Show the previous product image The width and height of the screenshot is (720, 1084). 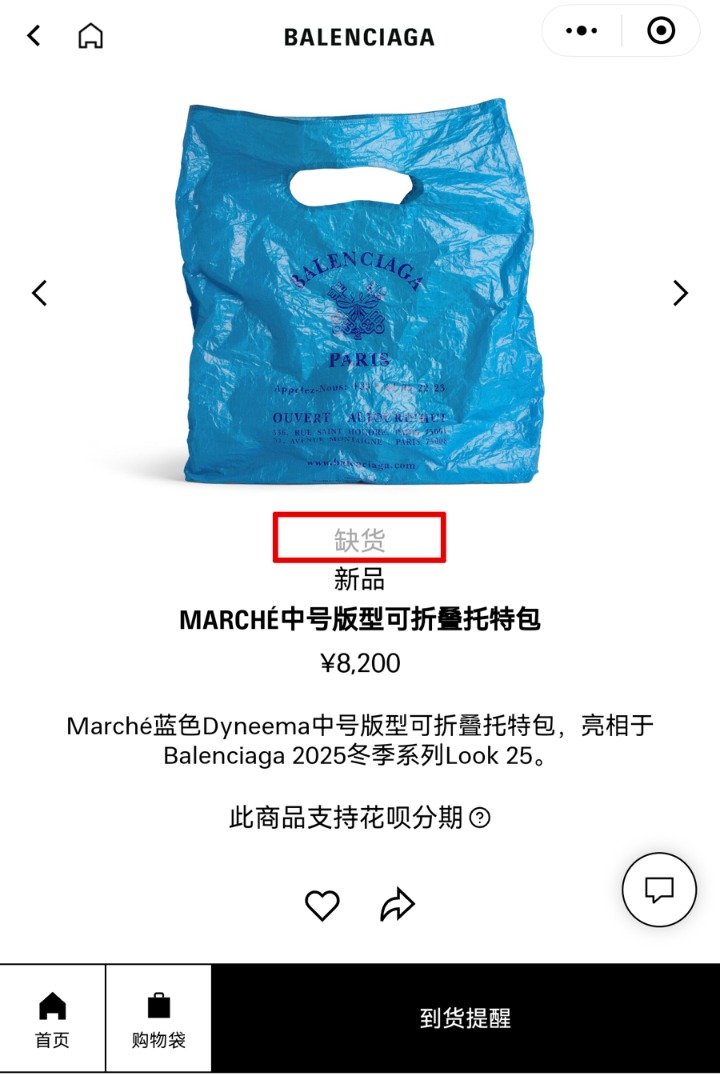(39, 293)
